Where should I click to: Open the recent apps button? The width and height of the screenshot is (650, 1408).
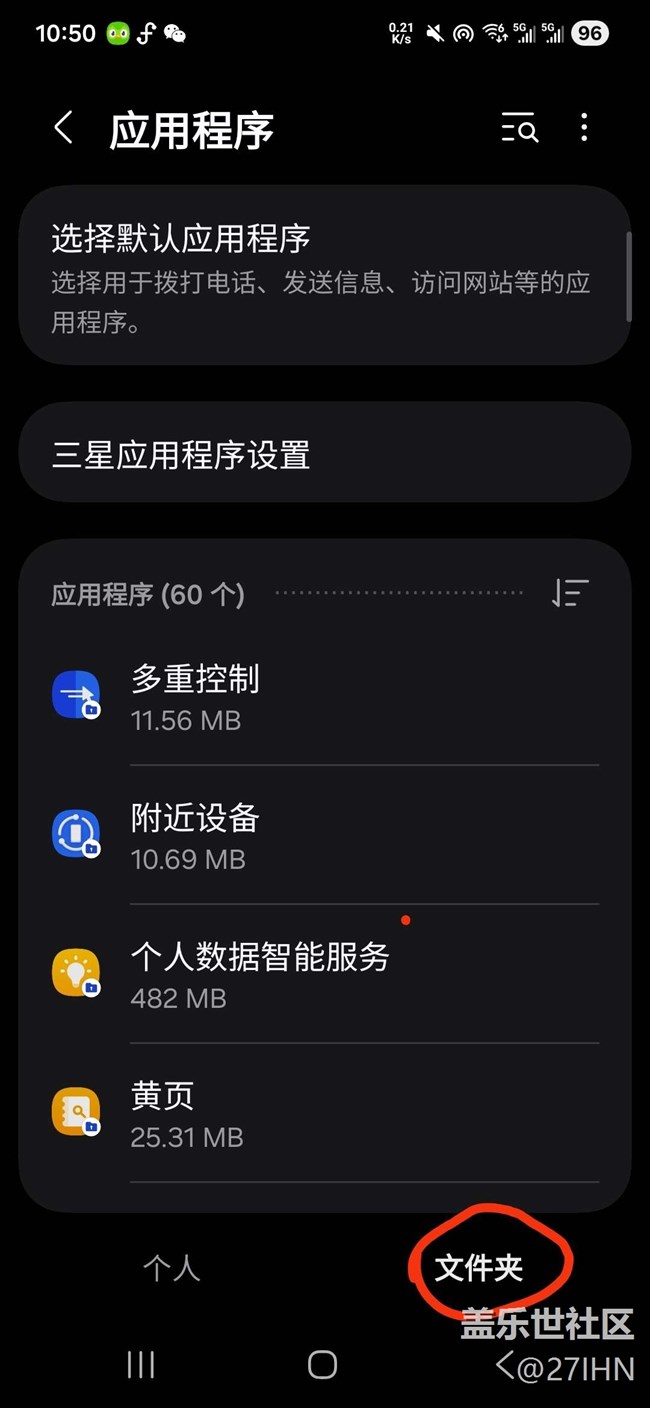click(x=141, y=1364)
